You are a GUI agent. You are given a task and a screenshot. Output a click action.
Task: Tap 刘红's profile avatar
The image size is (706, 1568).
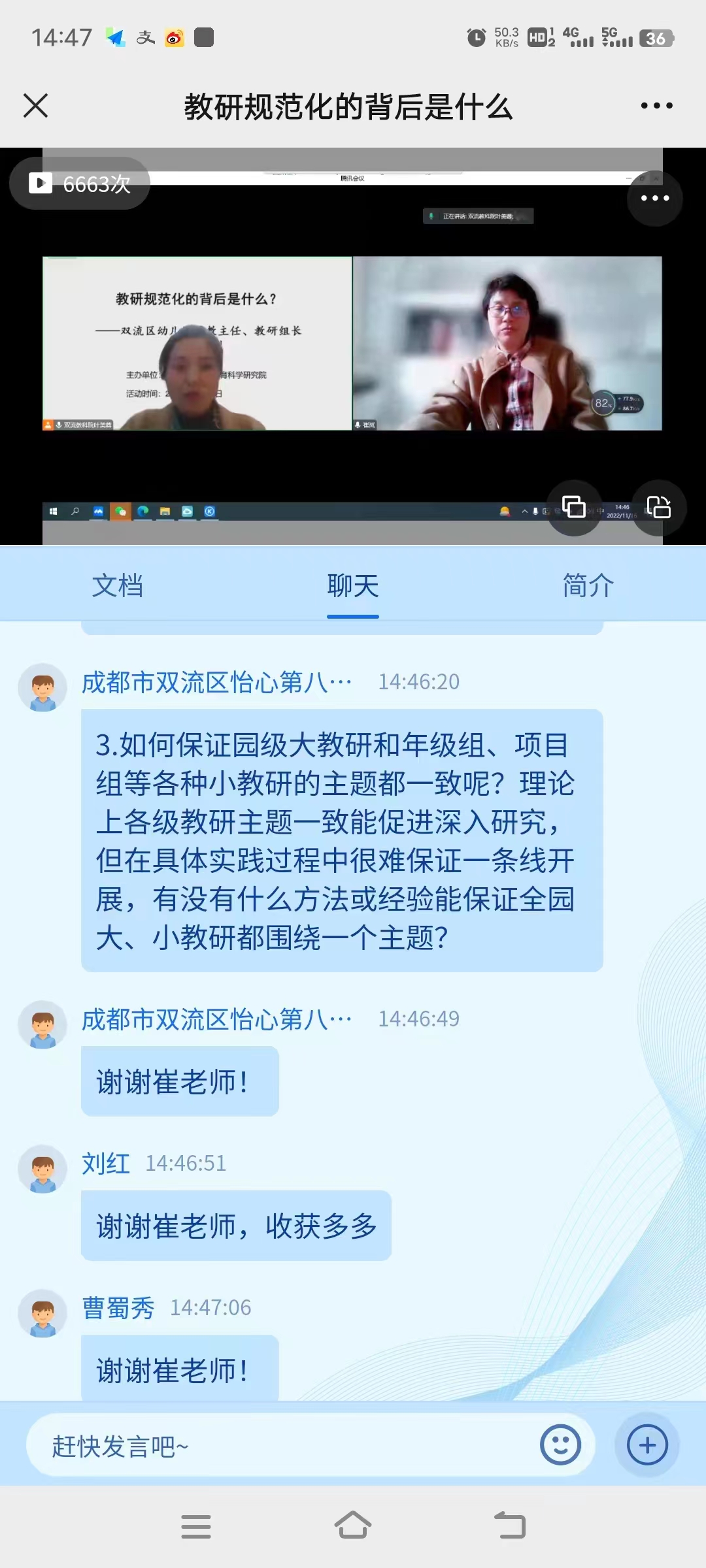click(42, 1169)
